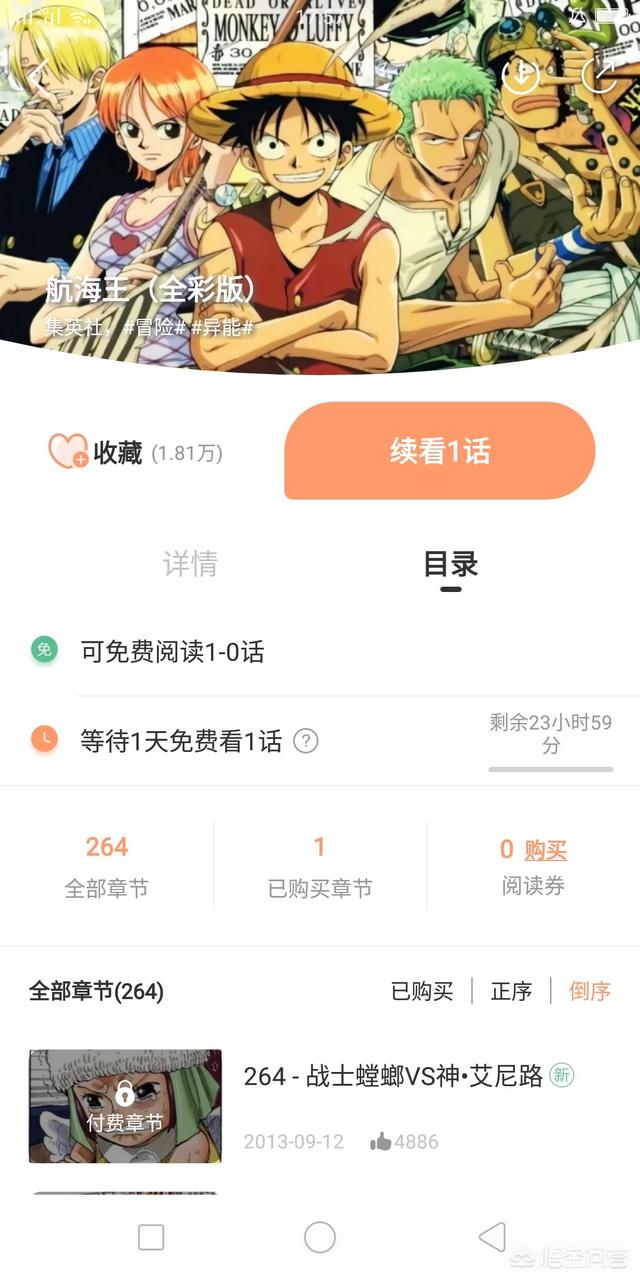
Task: Share this comic via the share icon
Action: coord(599,73)
